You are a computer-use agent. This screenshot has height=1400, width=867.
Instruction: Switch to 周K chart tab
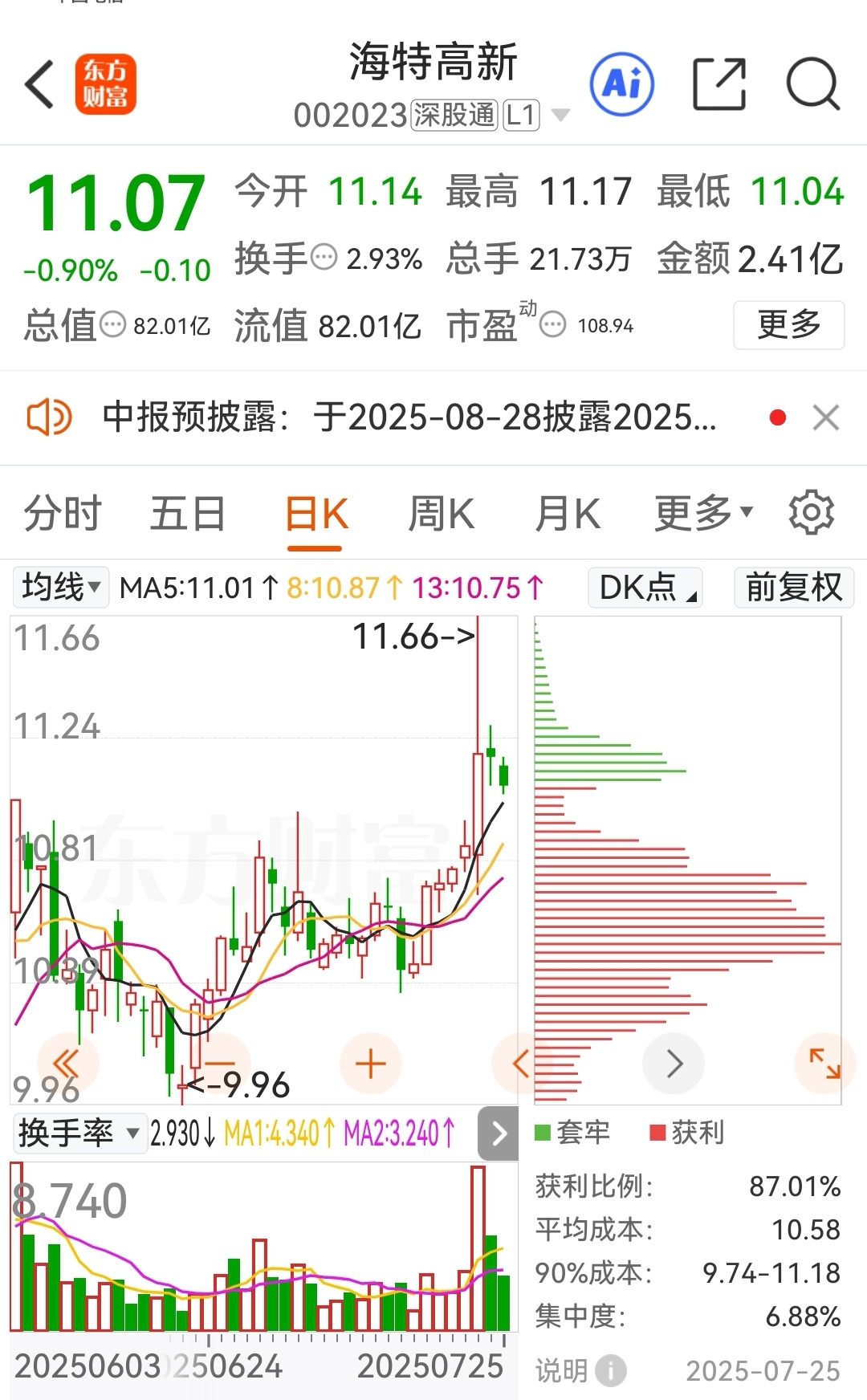442,513
